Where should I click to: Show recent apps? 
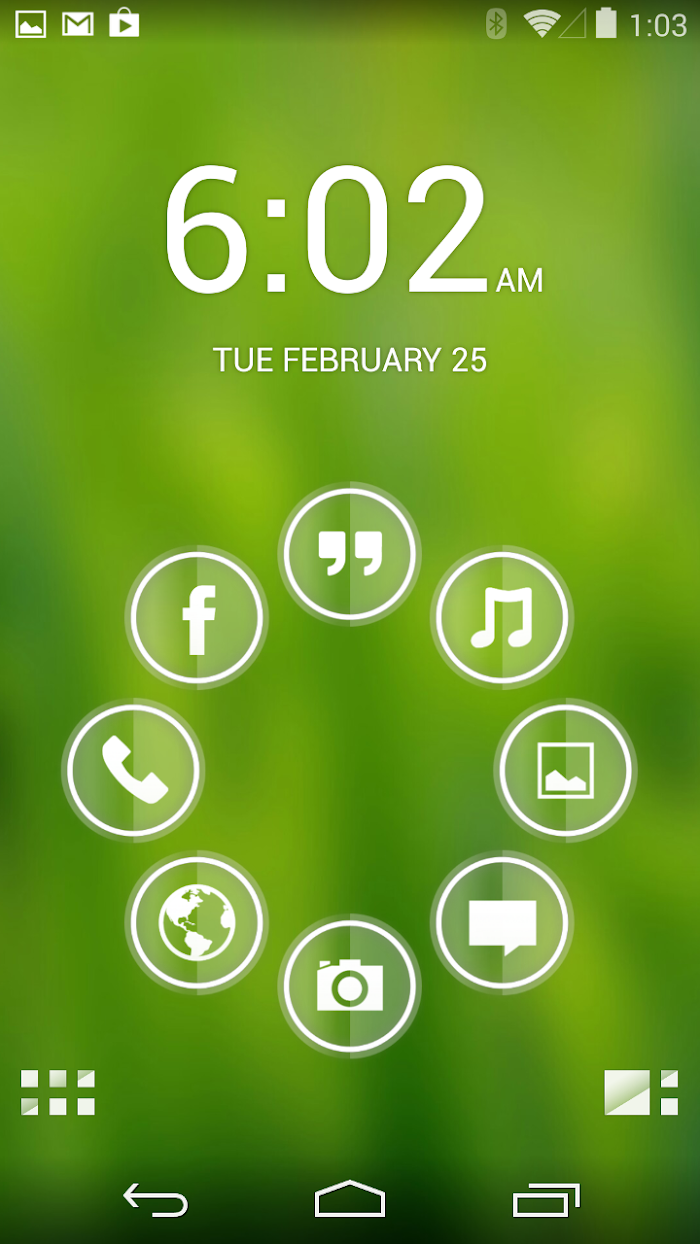[546, 1199]
